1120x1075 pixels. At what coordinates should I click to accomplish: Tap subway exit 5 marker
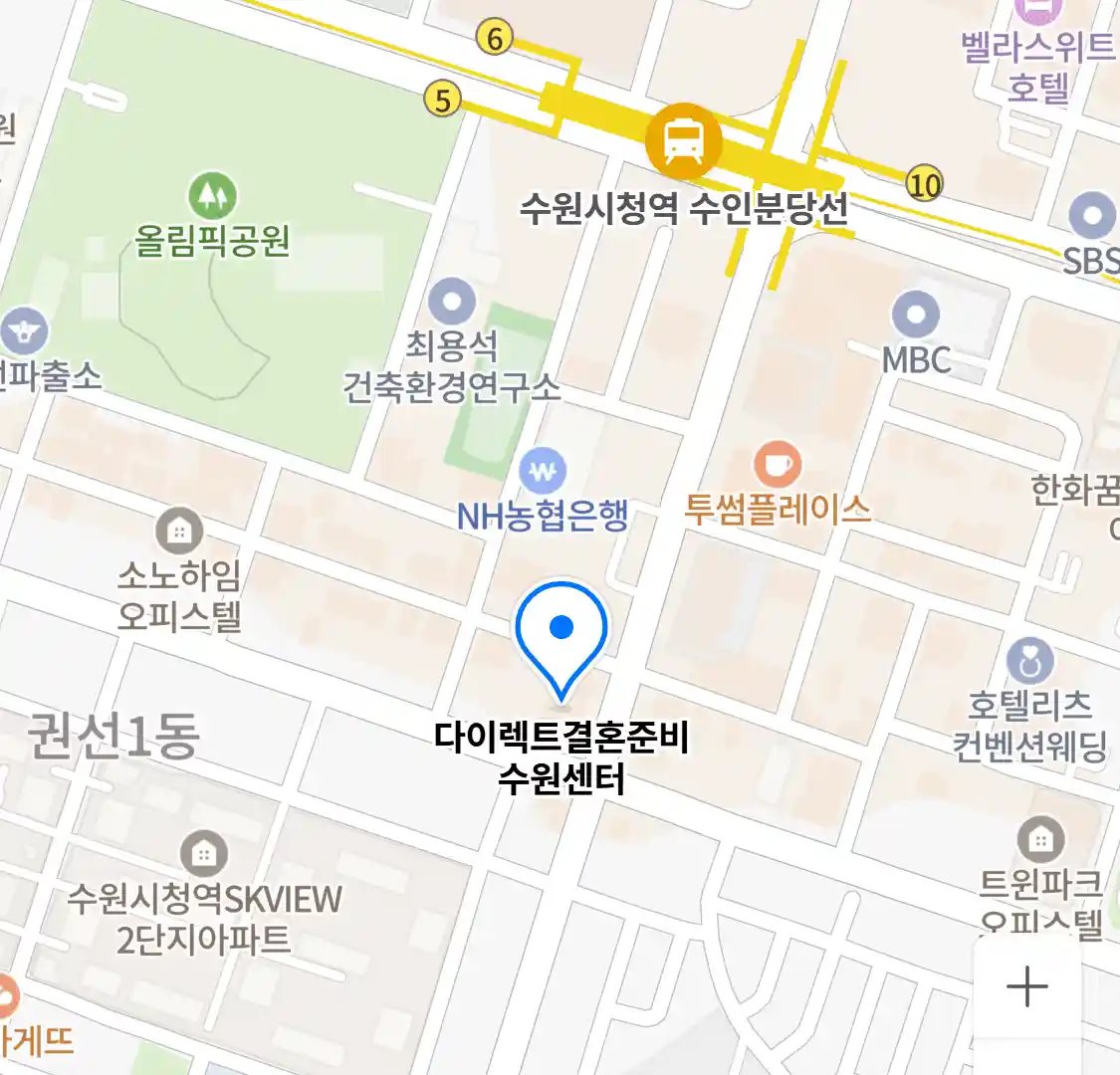point(443,100)
